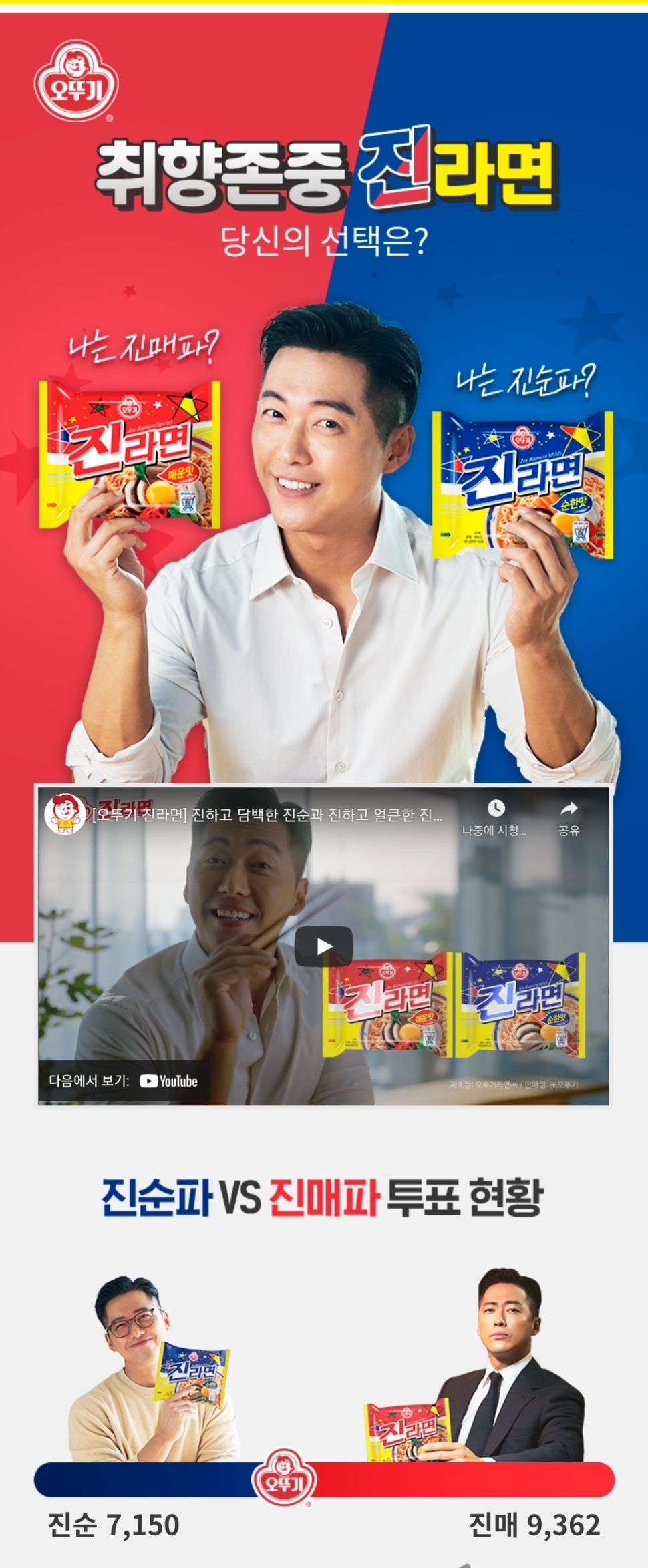Open the 오뚜기 channel avatar in the video player
This screenshot has width=648, height=1568.
tap(63, 814)
